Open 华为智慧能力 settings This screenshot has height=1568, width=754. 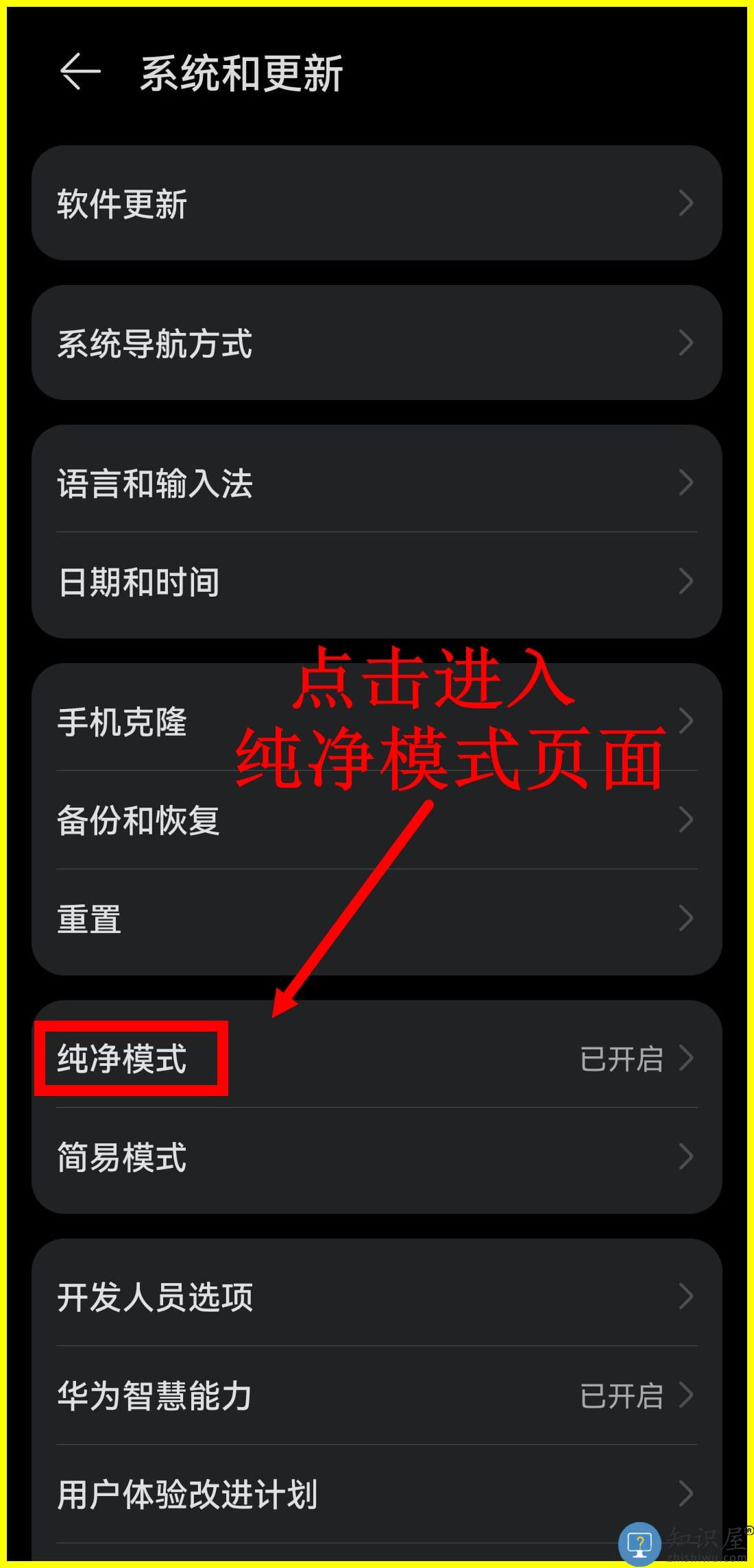pyautogui.click(x=376, y=1395)
